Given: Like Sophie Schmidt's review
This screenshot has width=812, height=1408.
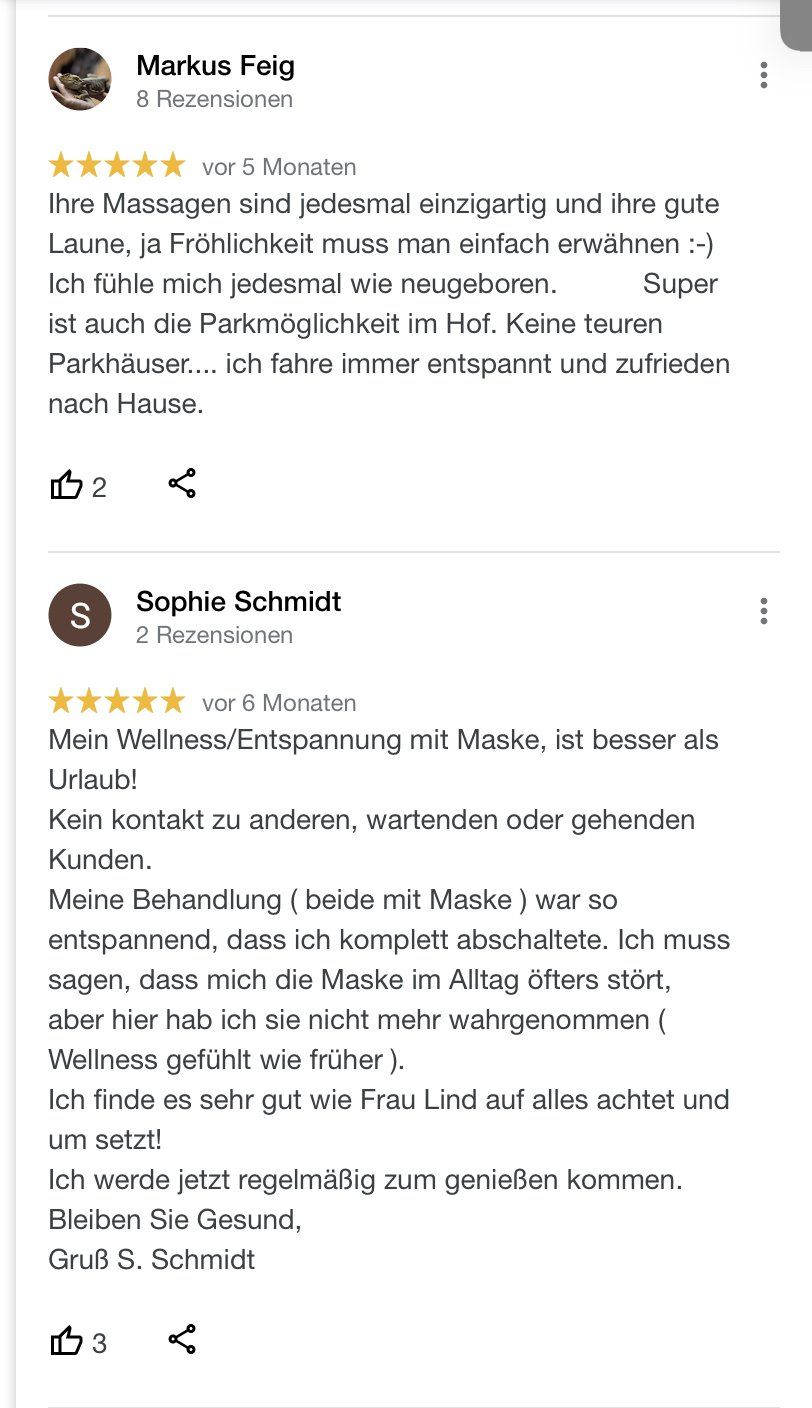Looking at the screenshot, I should pyautogui.click(x=67, y=1341).
